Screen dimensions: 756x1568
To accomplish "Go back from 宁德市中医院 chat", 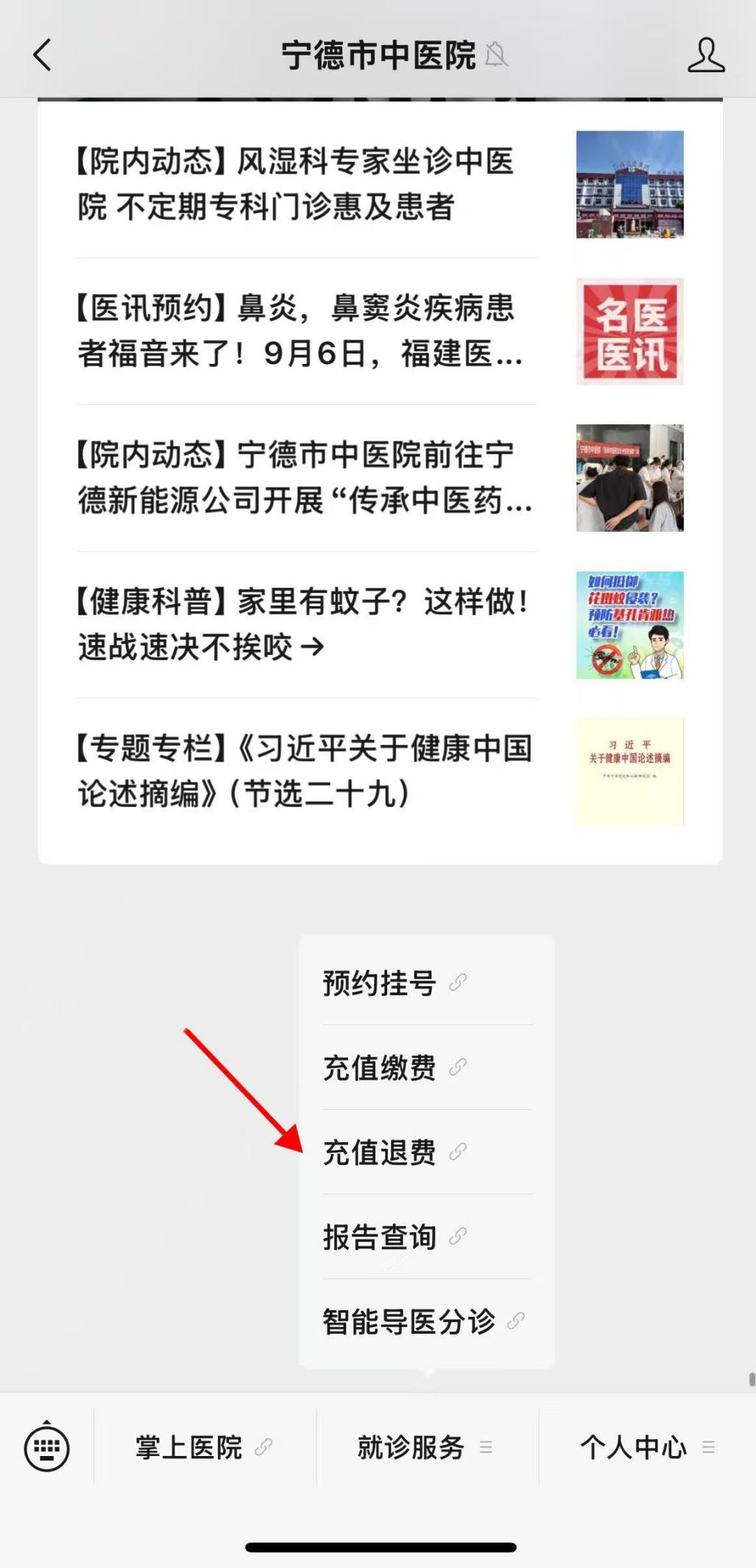I will (x=43, y=55).
